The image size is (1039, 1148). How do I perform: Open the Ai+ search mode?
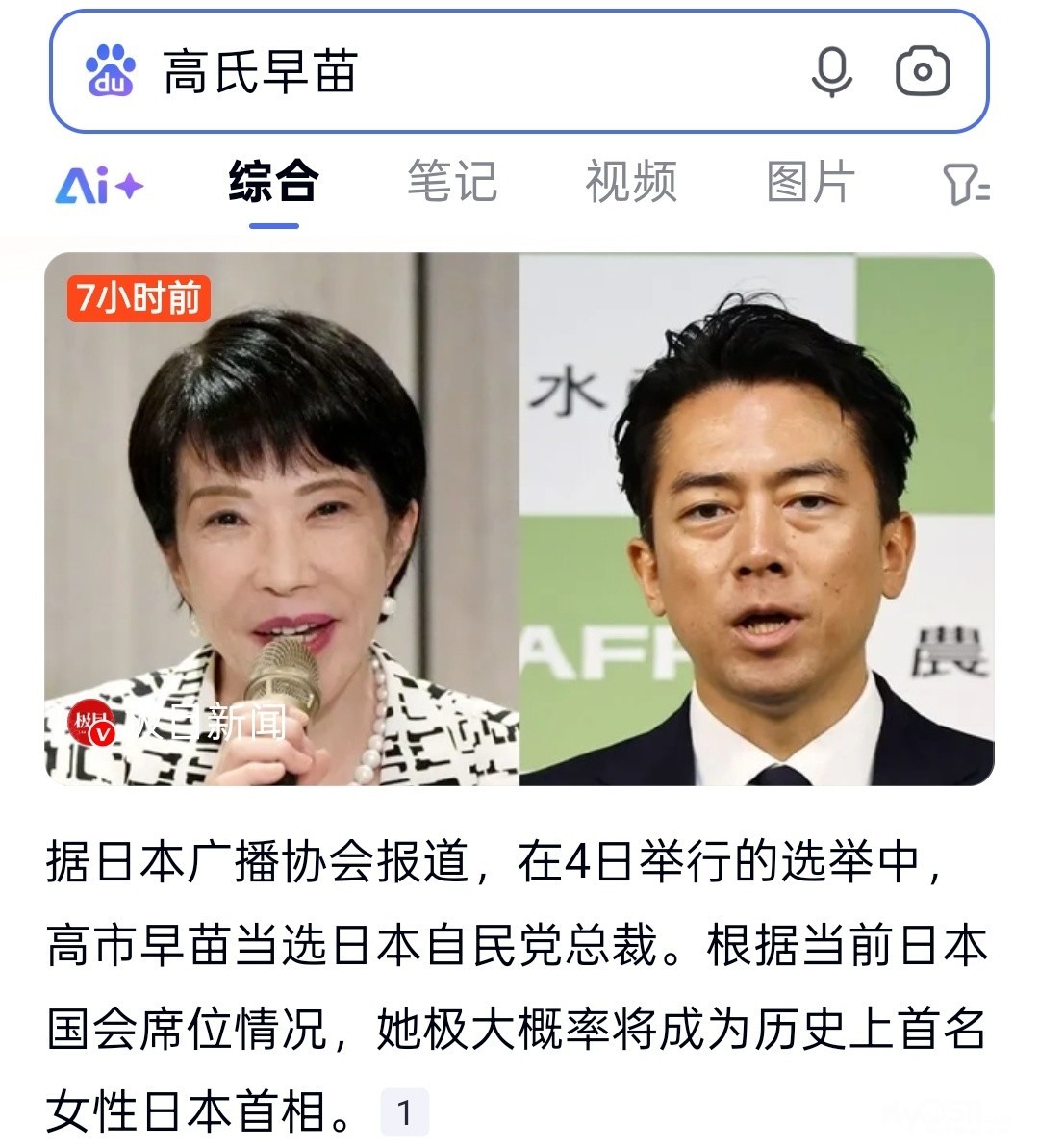click(x=98, y=184)
